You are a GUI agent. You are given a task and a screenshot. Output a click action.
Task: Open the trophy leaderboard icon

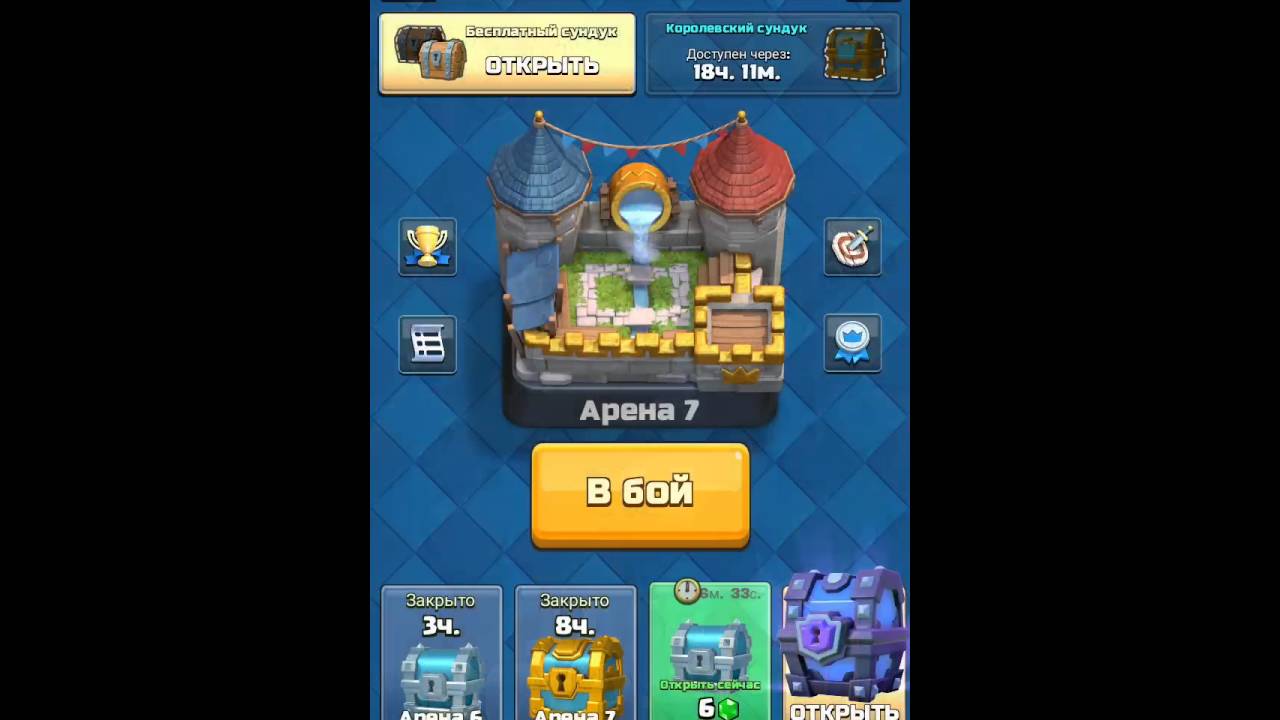[x=428, y=246]
